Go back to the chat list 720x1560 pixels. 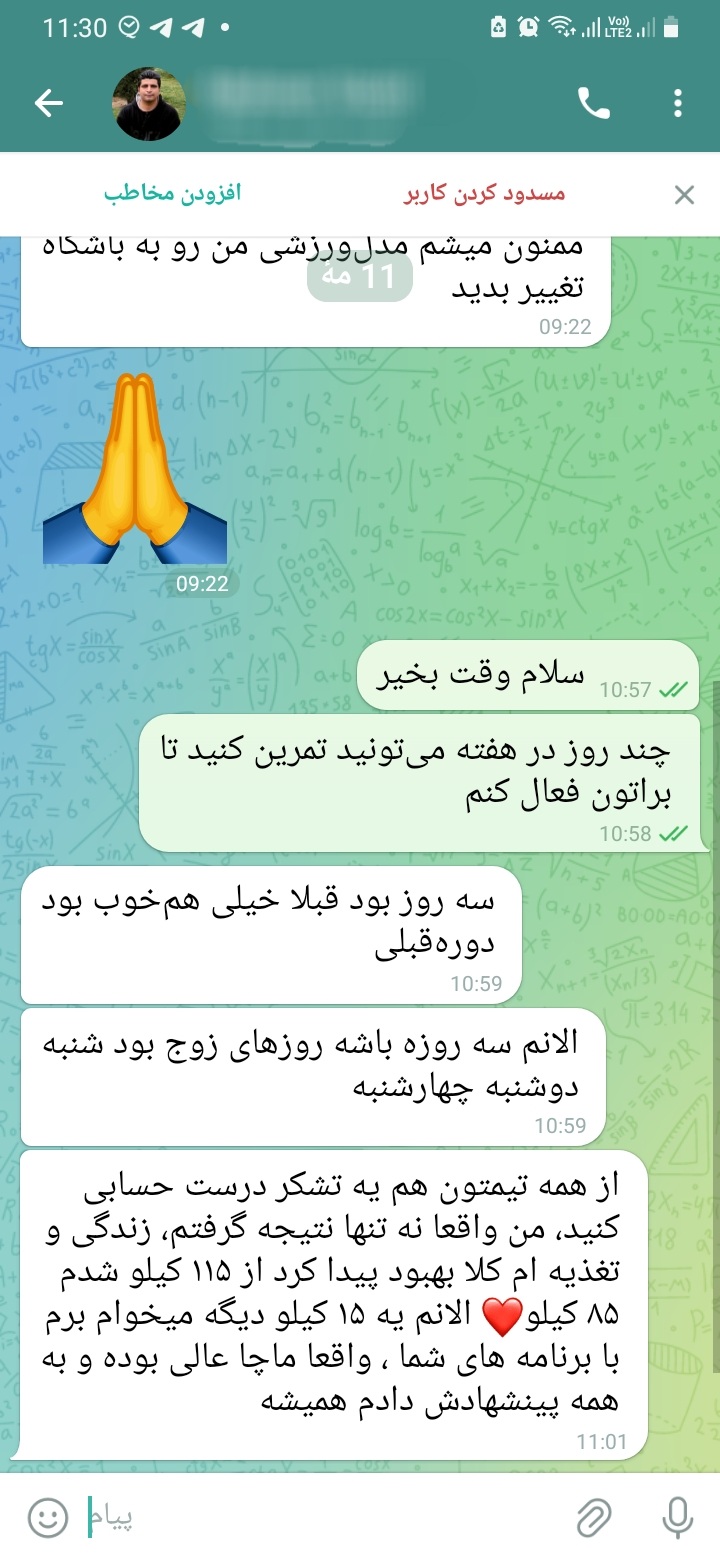(49, 103)
